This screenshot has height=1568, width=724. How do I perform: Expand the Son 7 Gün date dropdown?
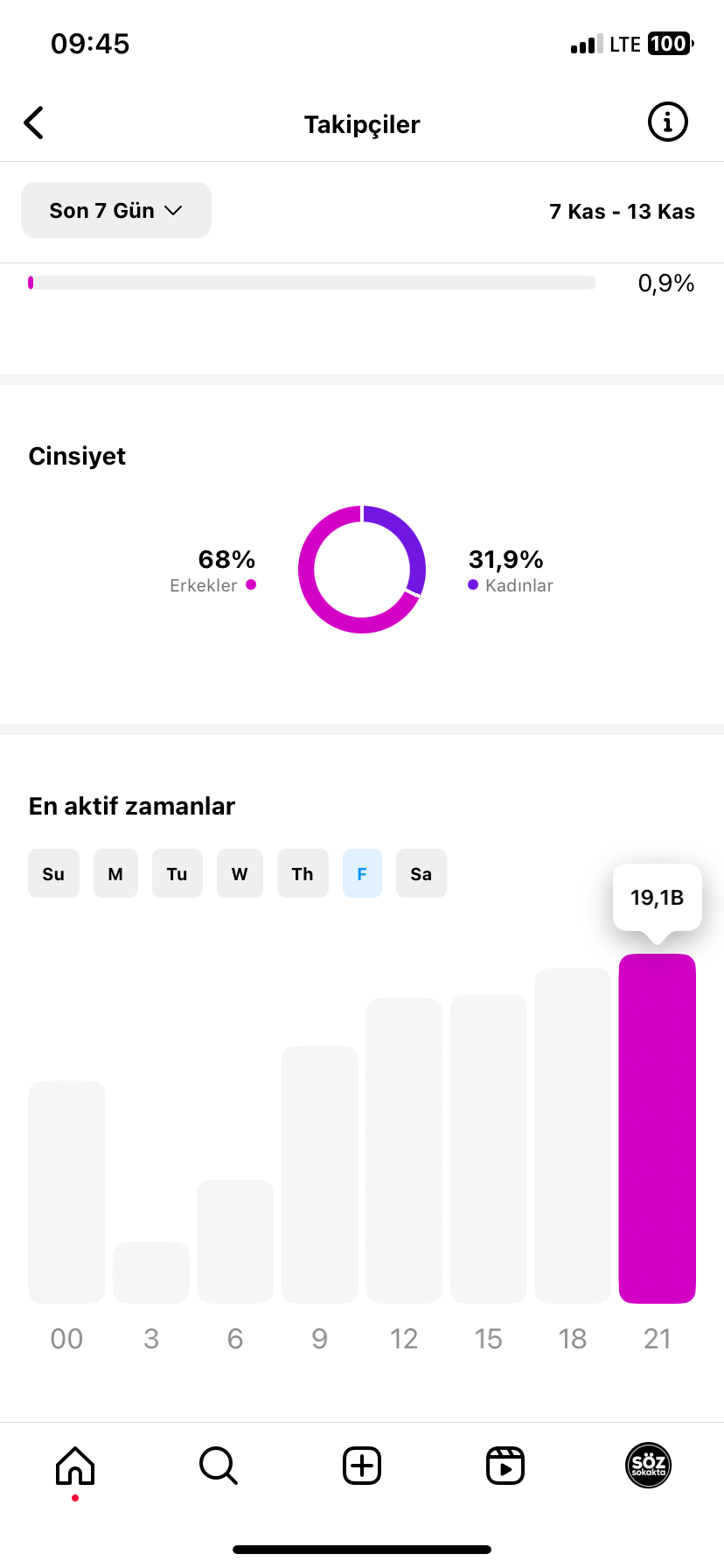[116, 210]
